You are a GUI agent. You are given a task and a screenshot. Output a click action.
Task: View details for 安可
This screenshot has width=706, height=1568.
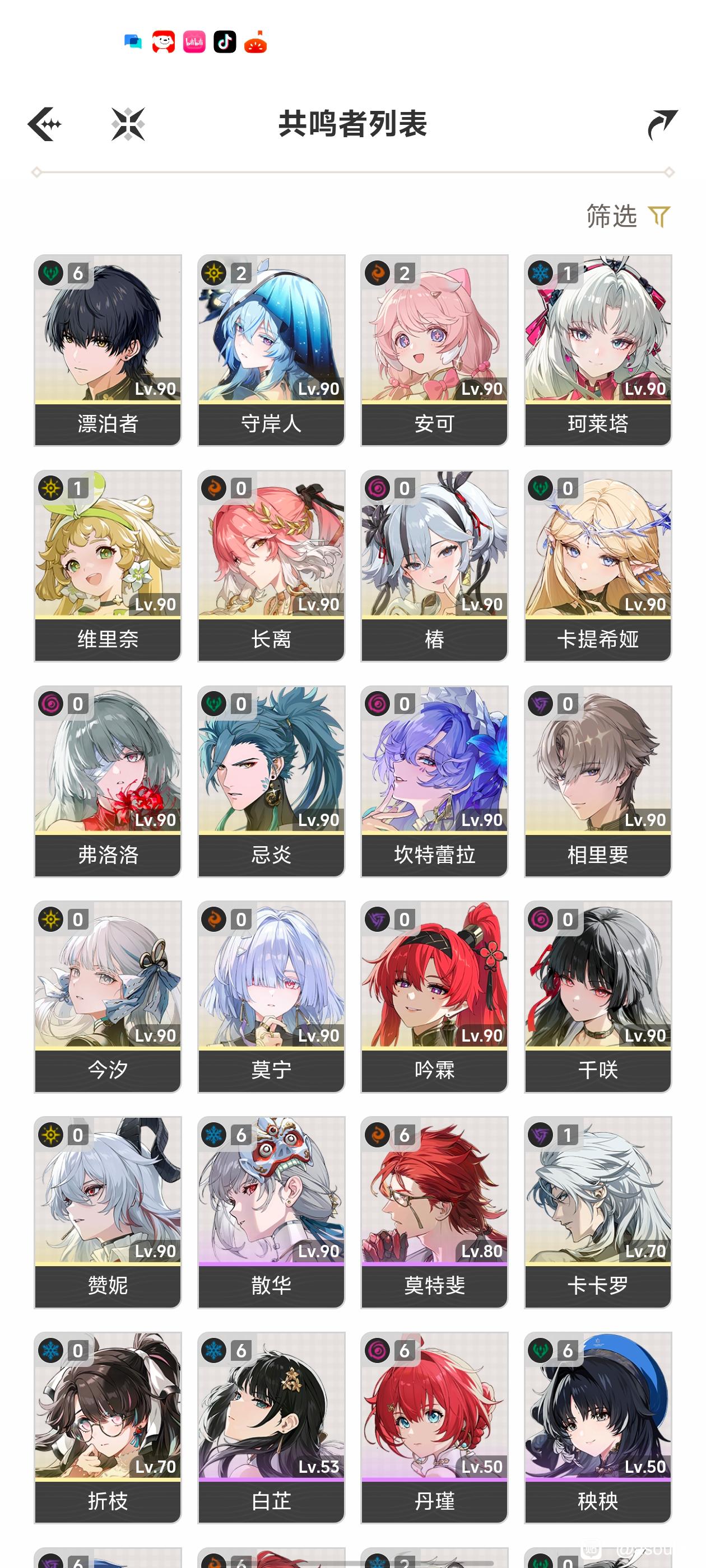click(434, 350)
